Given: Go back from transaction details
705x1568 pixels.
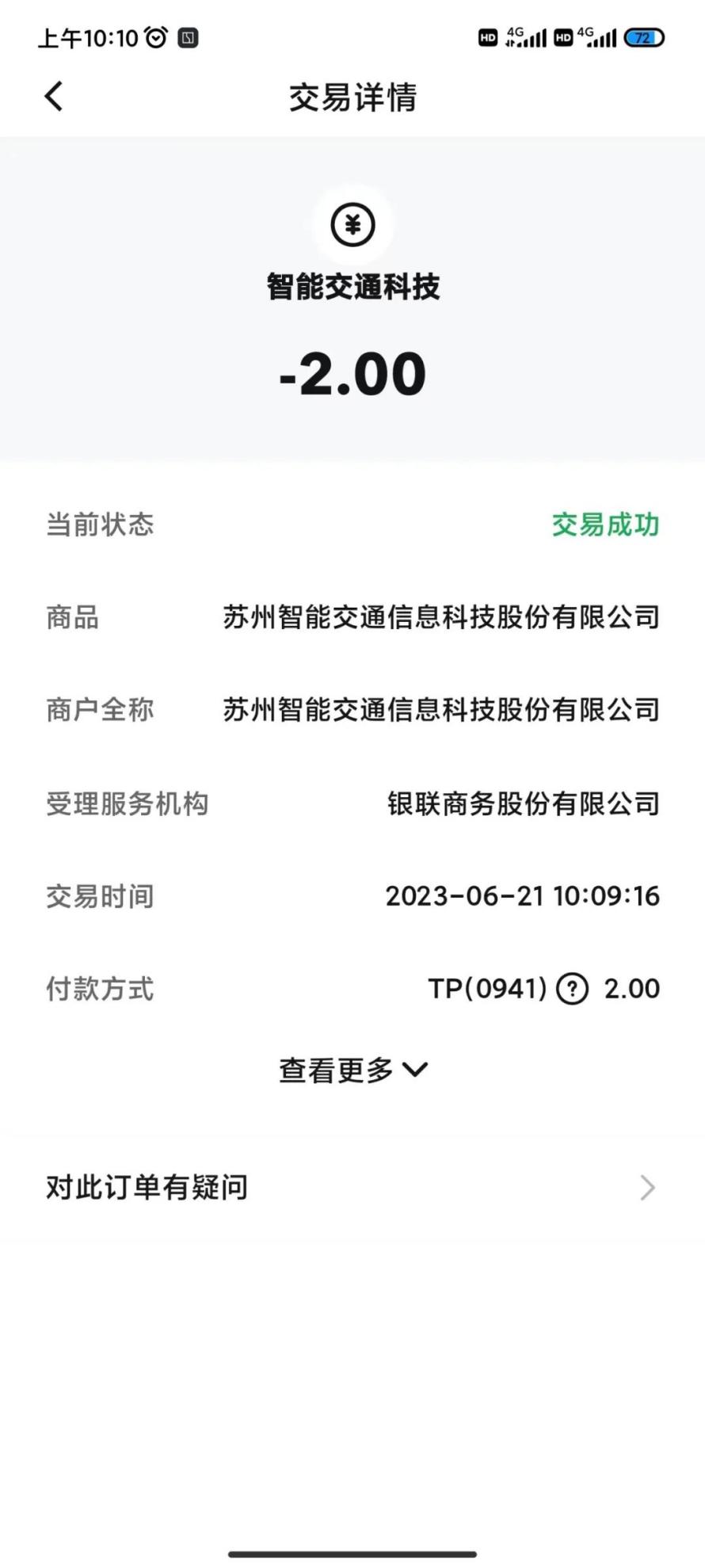Looking at the screenshot, I should click(54, 97).
